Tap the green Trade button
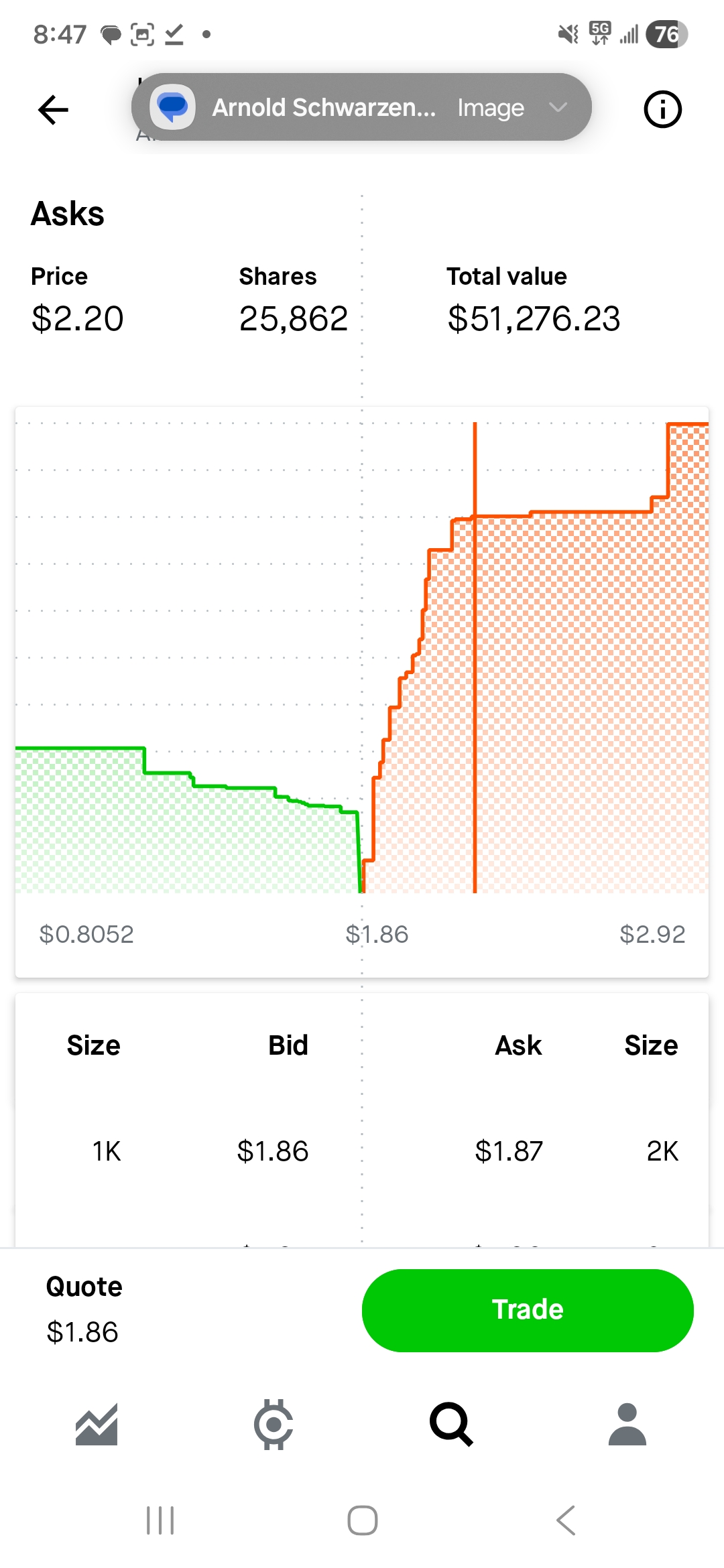Viewport: 724px width, 1568px height. click(528, 1310)
